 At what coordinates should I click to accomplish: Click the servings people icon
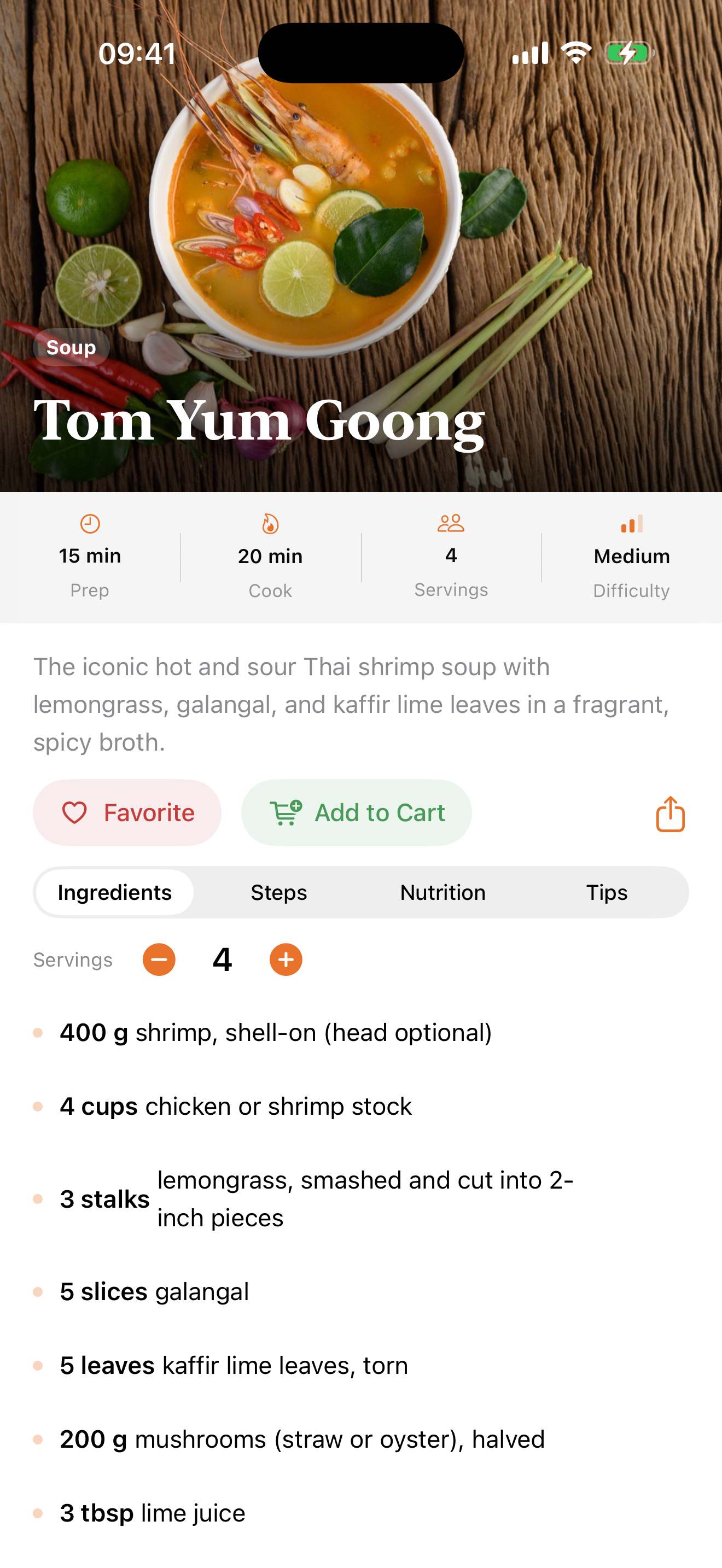point(451,523)
